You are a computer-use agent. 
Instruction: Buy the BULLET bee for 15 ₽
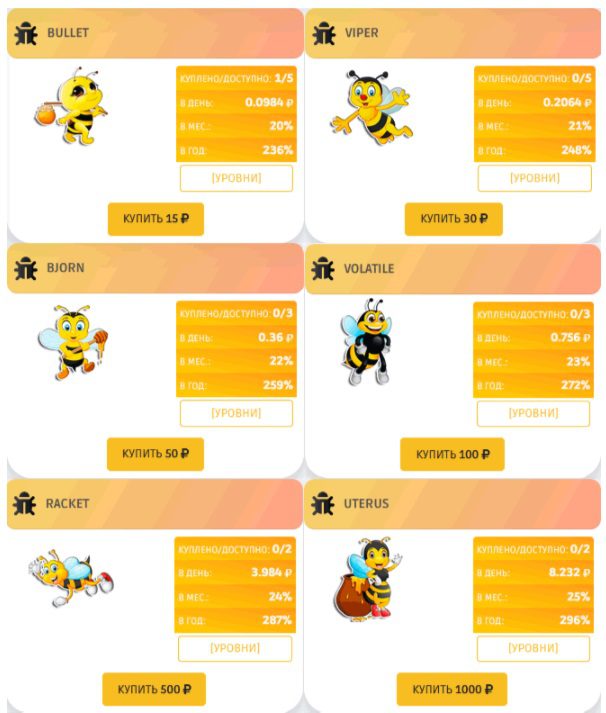click(x=156, y=219)
